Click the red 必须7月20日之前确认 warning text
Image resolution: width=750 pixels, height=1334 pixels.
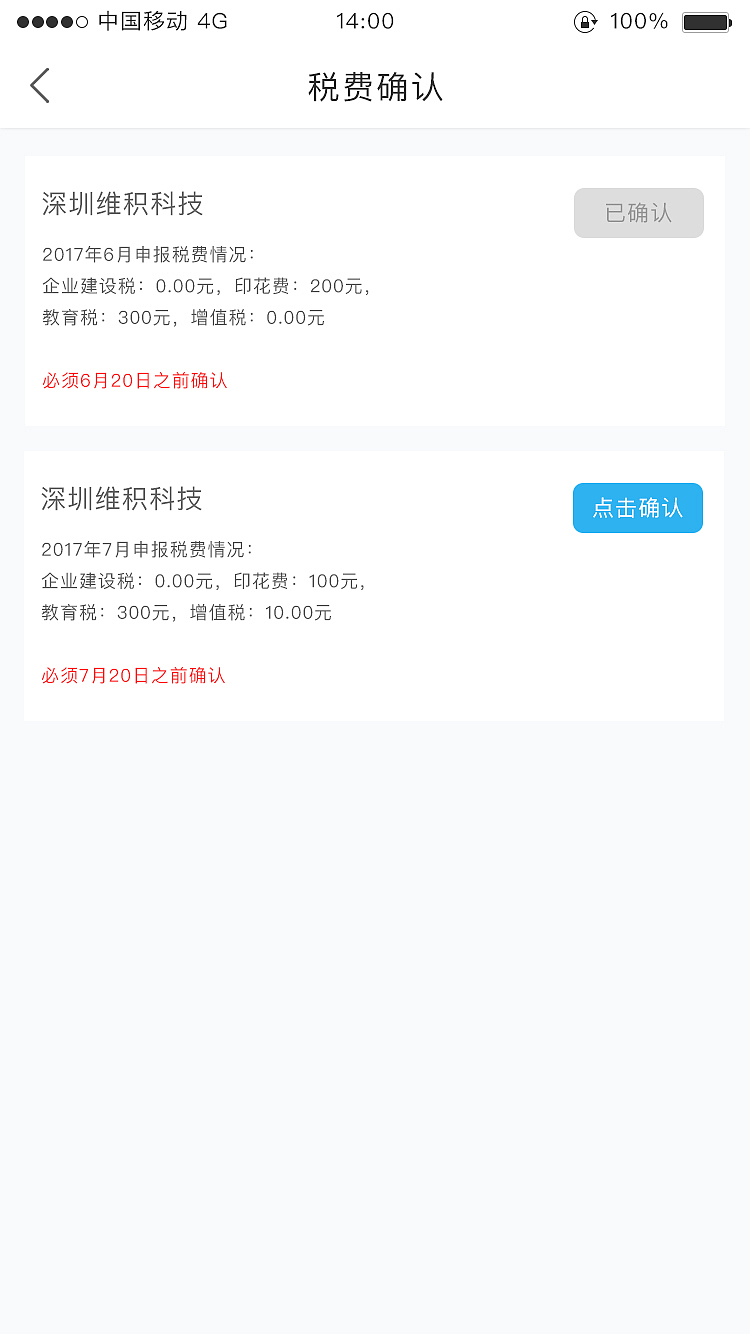point(133,676)
